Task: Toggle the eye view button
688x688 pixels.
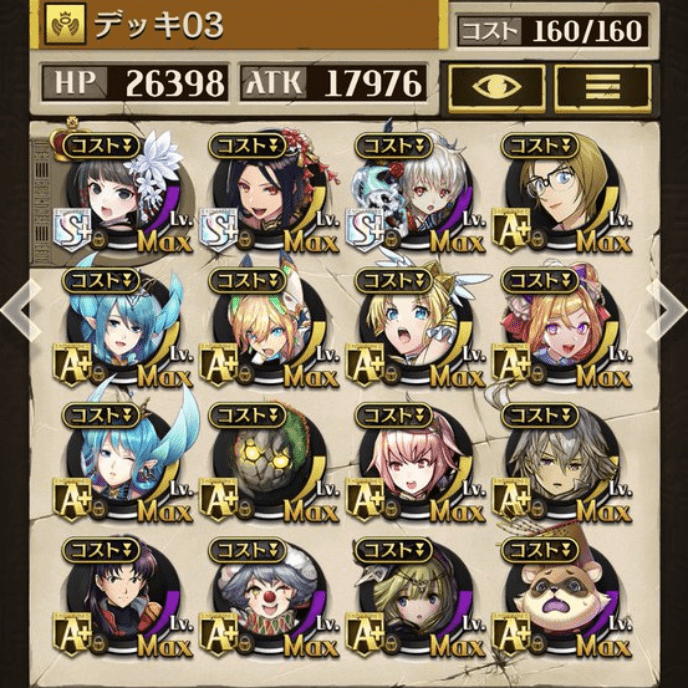Action: tap(496, 88)
